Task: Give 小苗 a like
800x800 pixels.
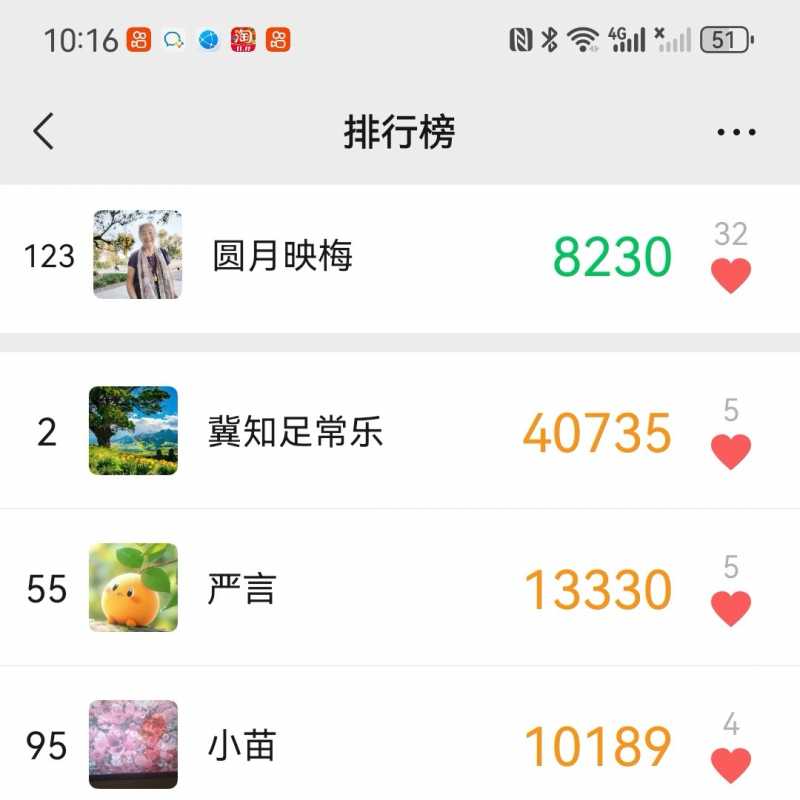Action: point(731,765)
